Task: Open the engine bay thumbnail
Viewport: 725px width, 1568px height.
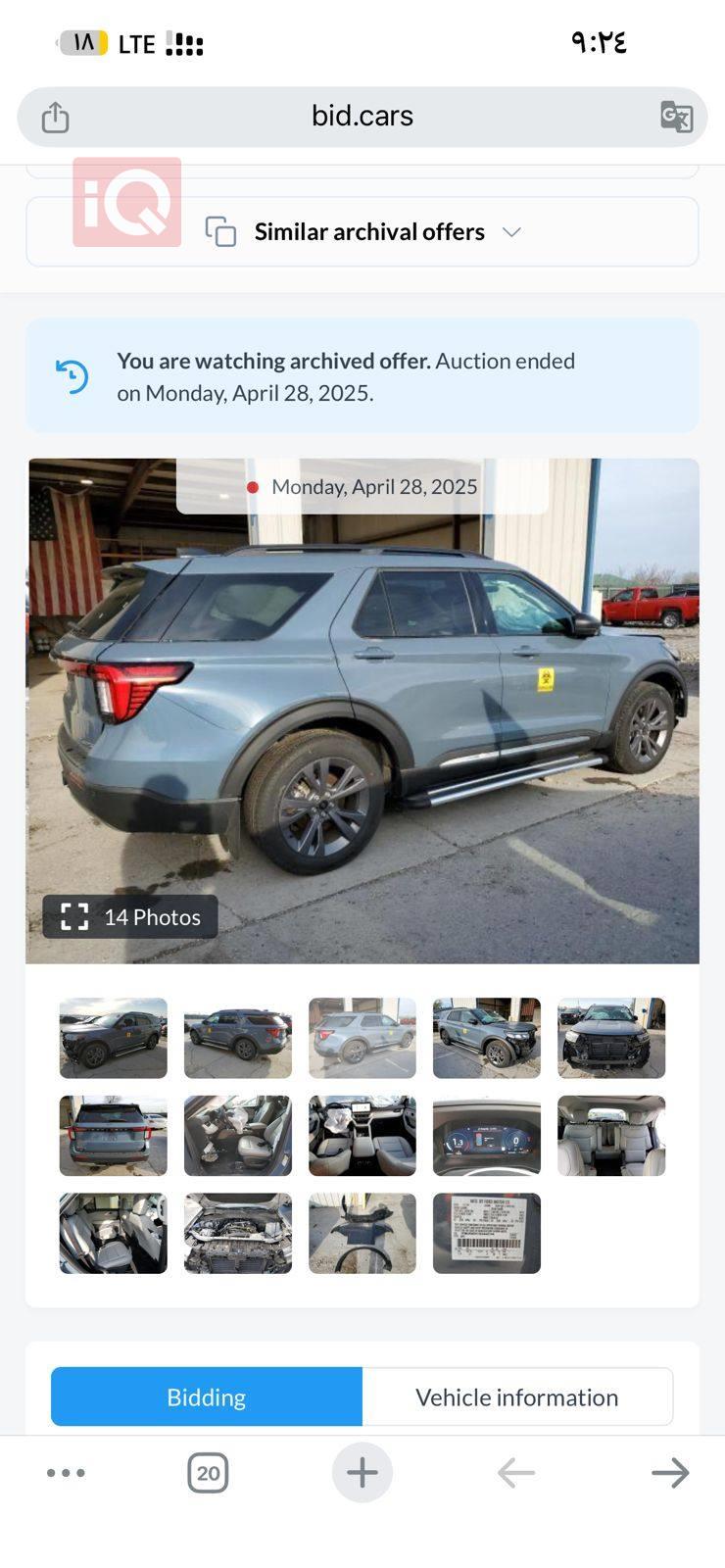Action: coord(238,1234)
